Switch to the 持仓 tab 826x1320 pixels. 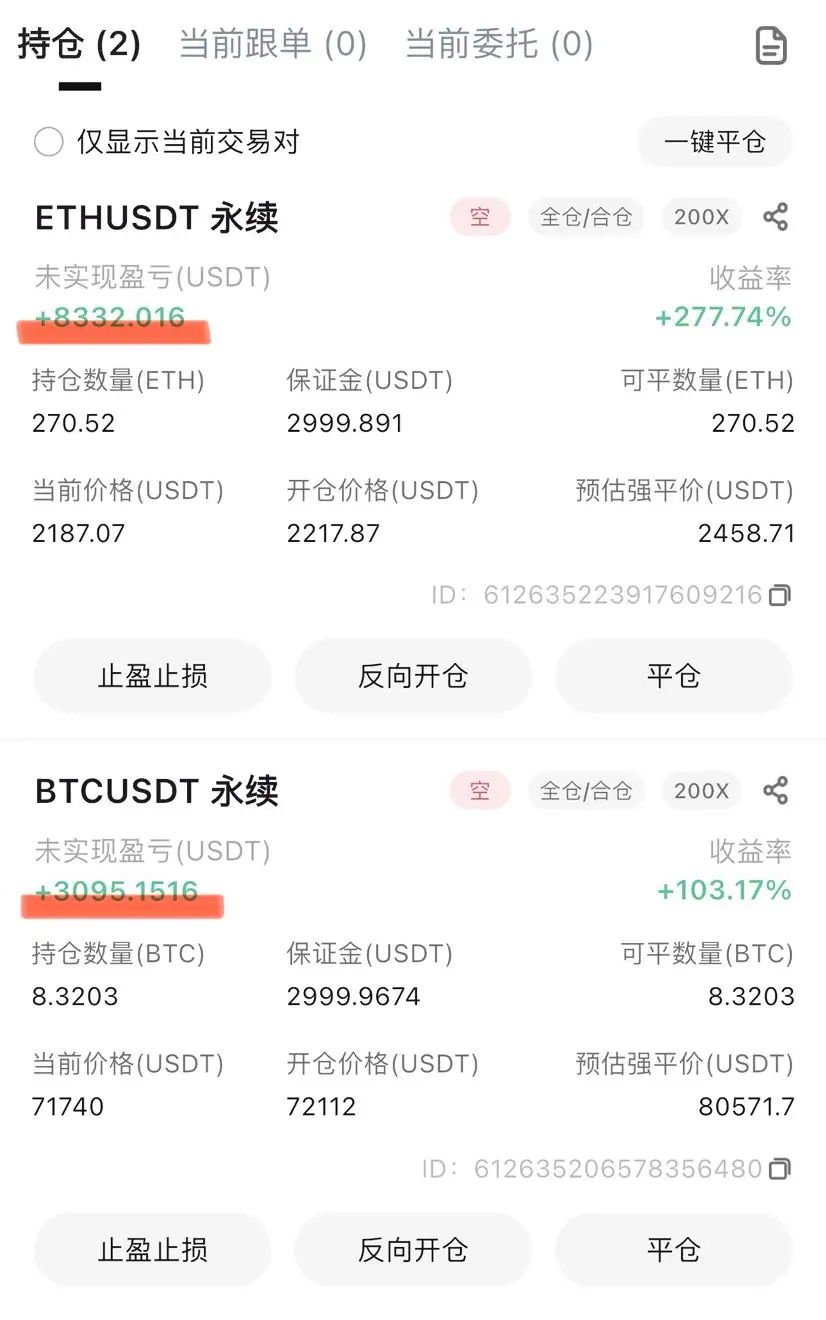(79, 45)
